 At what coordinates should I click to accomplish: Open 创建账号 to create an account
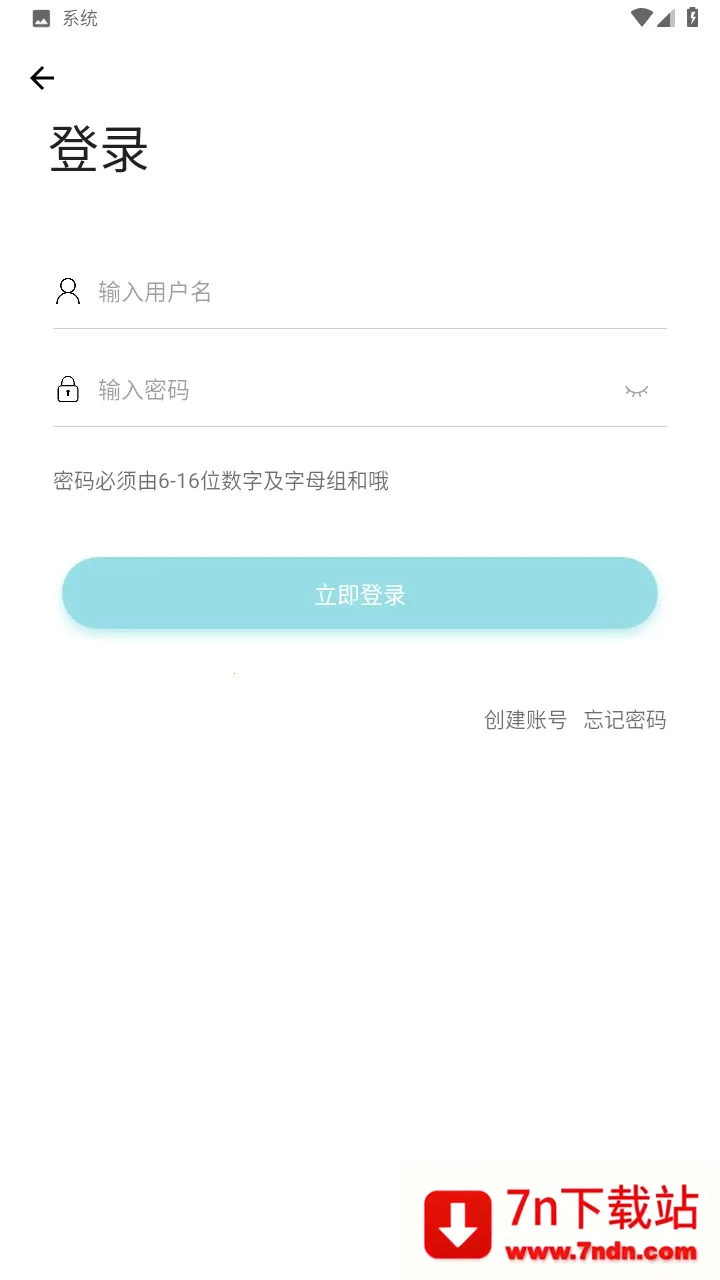click(525, 720)
